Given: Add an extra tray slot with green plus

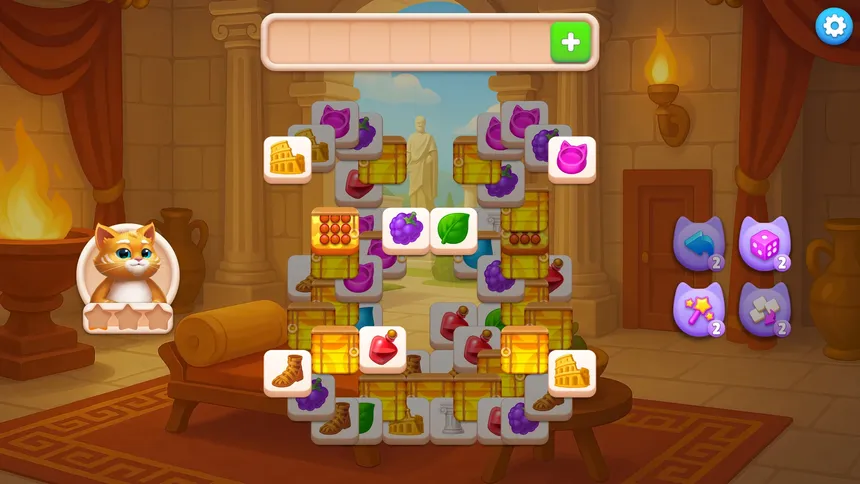Looking at the screenshot, I should click(570, 42).
